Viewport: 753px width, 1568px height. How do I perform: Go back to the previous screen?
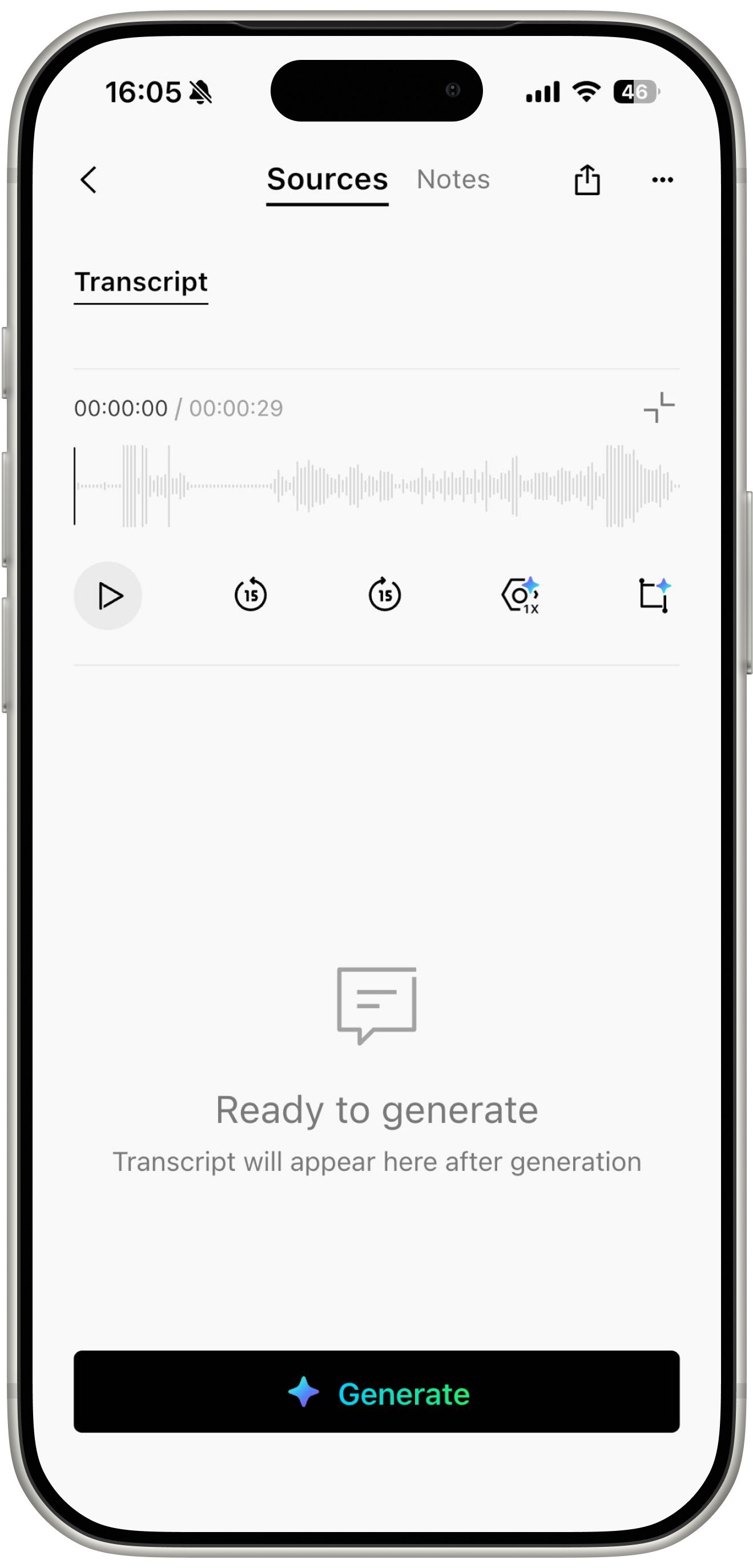pos(89,180)
